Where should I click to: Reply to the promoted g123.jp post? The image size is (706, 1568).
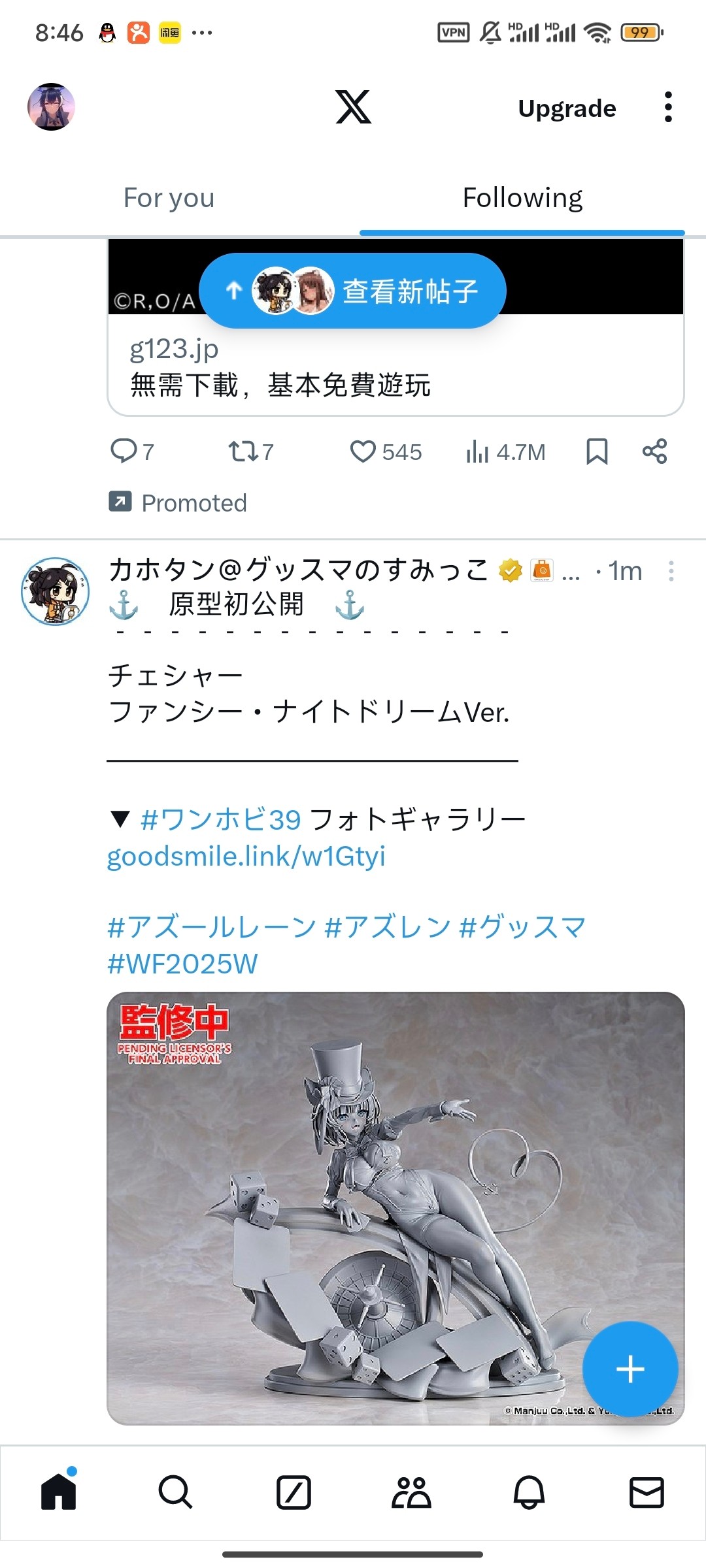coord(124,451)
